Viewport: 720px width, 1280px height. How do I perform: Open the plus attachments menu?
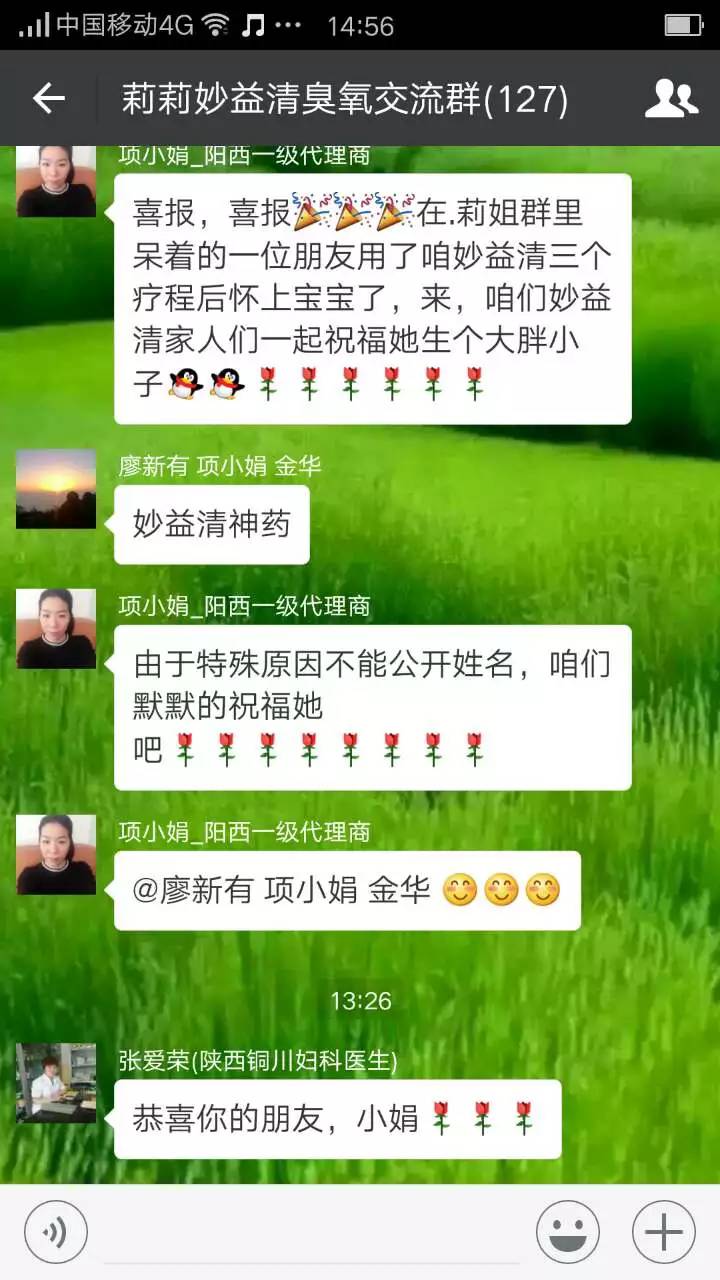pos(664,1232)
